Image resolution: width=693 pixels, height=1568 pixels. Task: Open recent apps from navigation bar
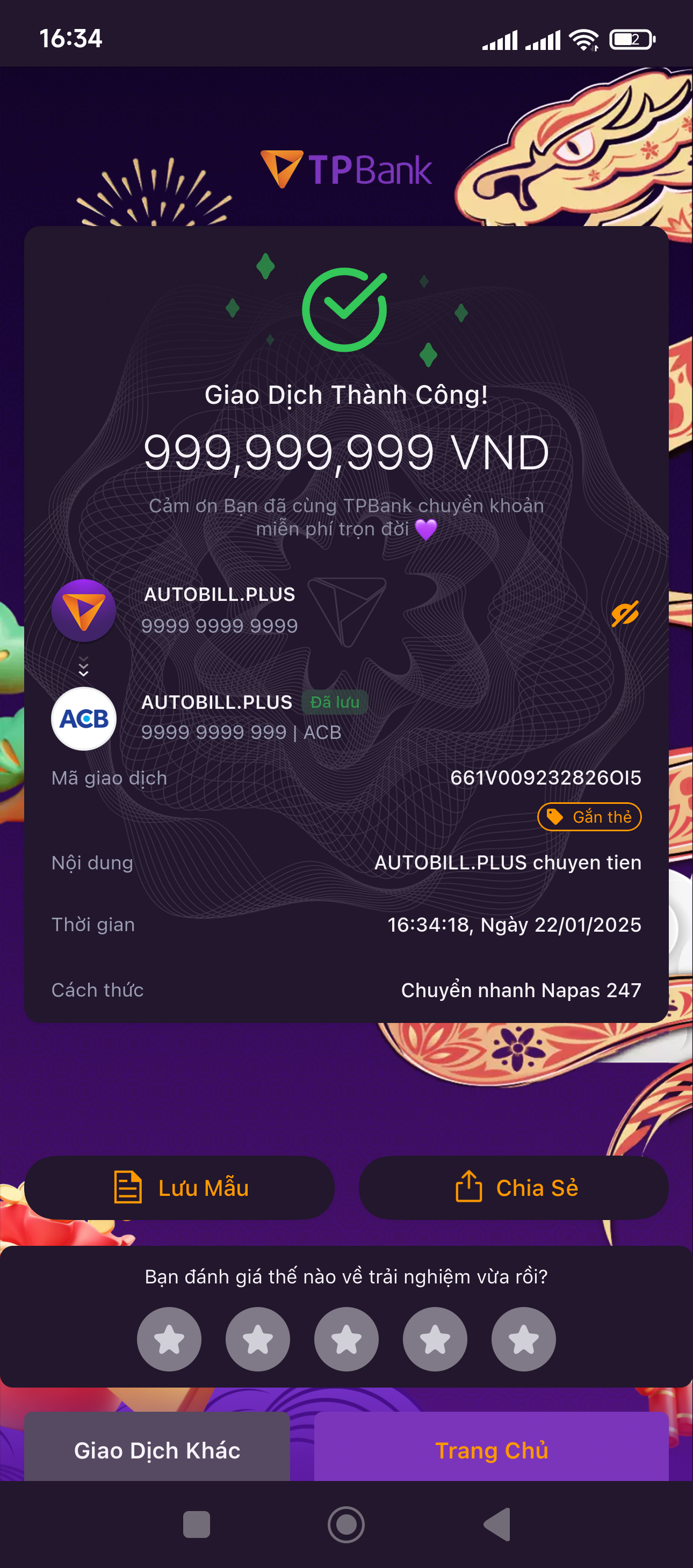(x=196, y=1525)
